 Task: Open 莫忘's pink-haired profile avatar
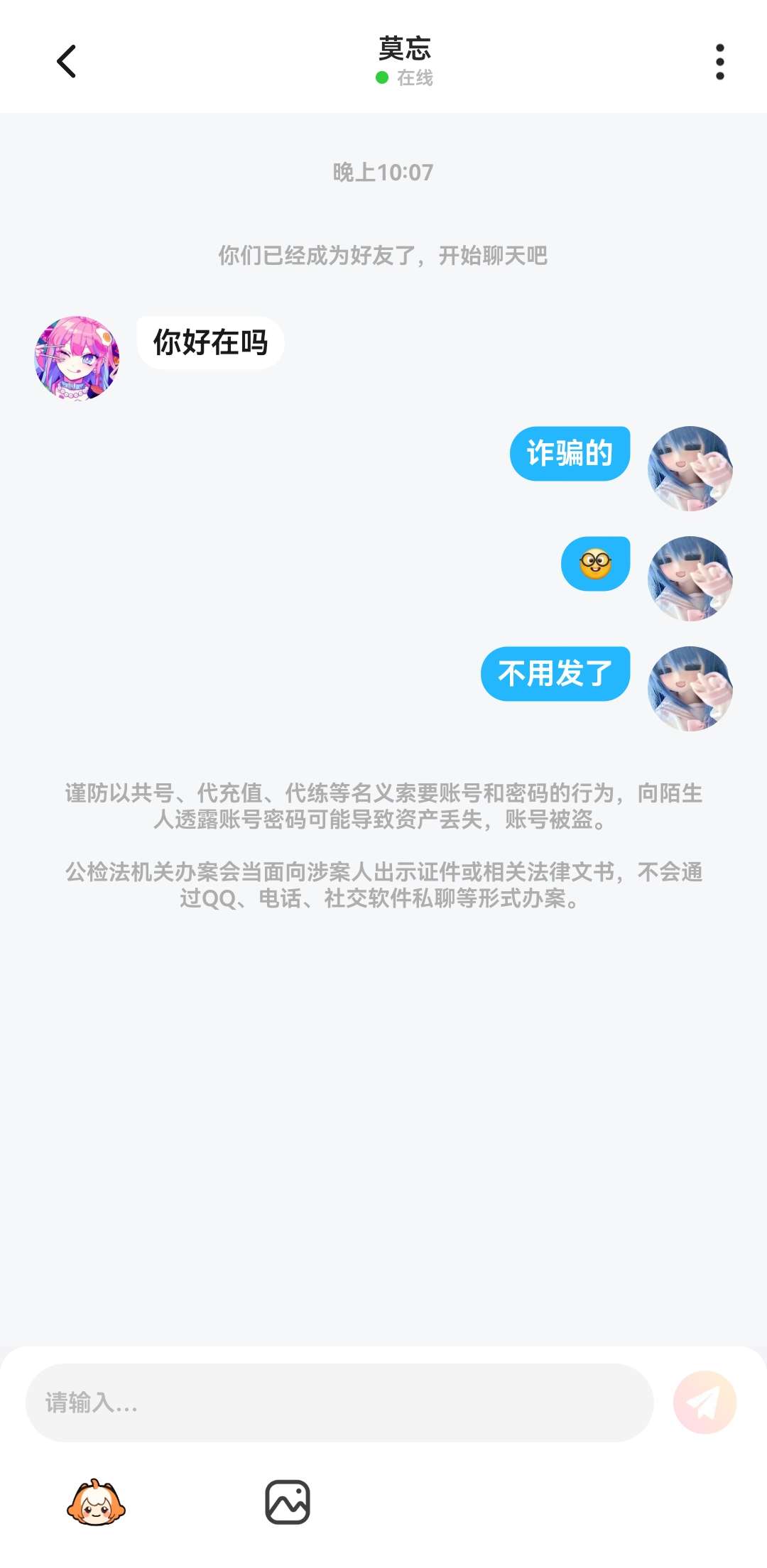(77, 358)
